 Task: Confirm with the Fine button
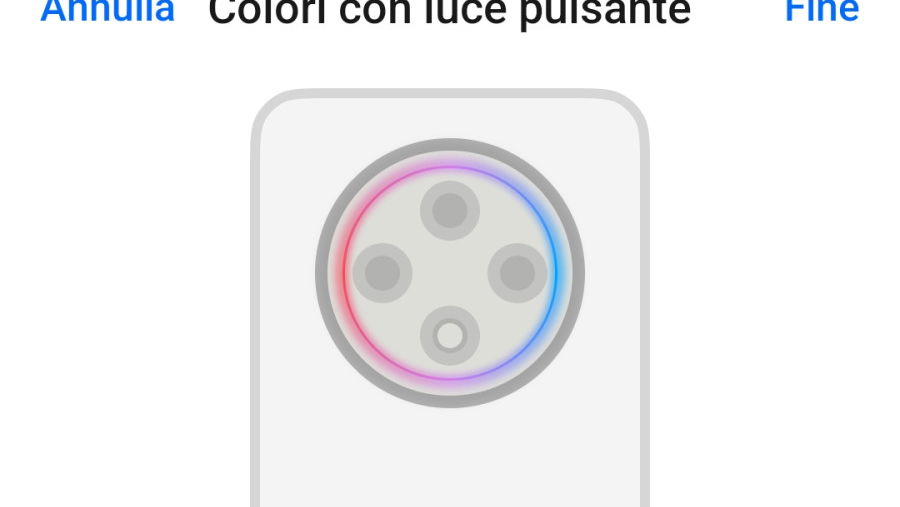click(x=821, y=11)
